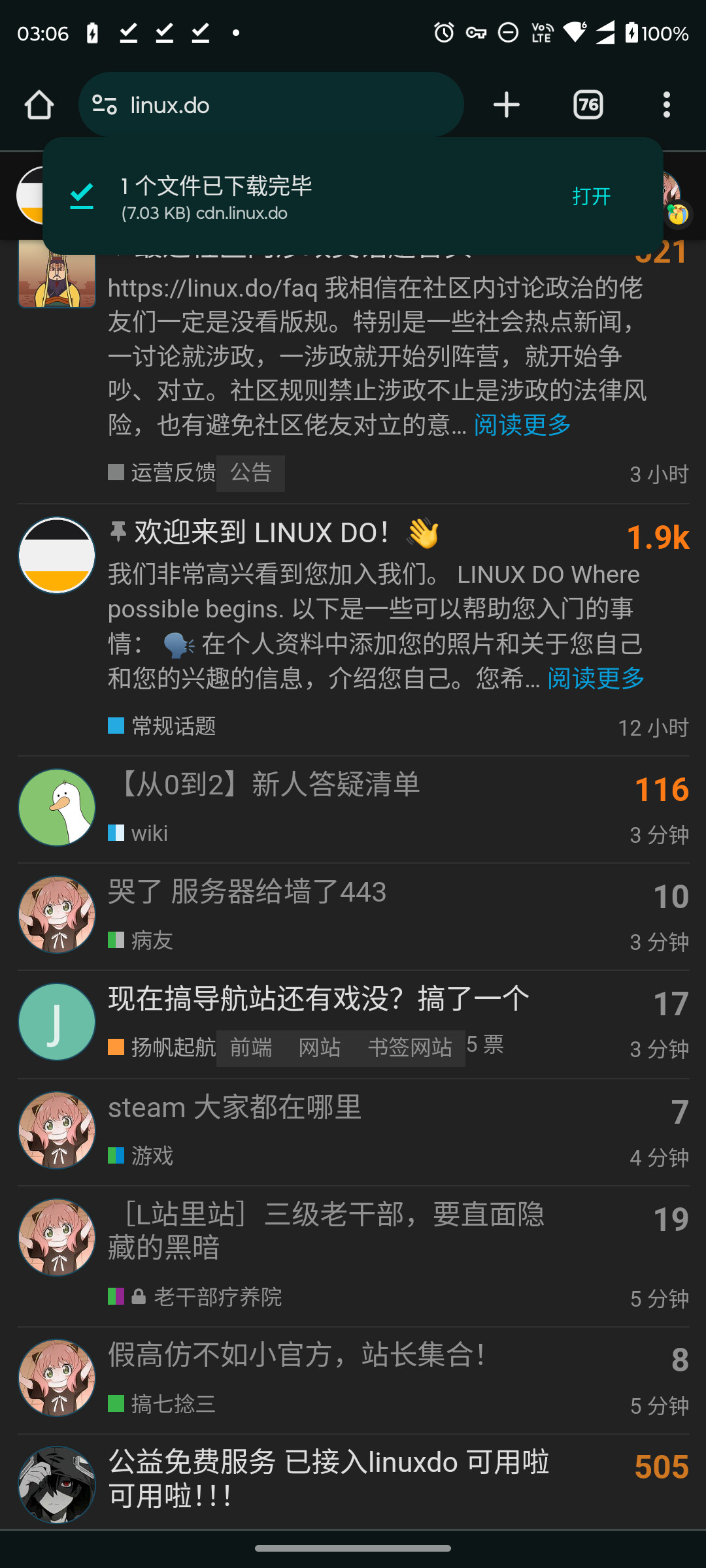Open the steam 大家都在哪里 topic

click(x=235, y=1107)
